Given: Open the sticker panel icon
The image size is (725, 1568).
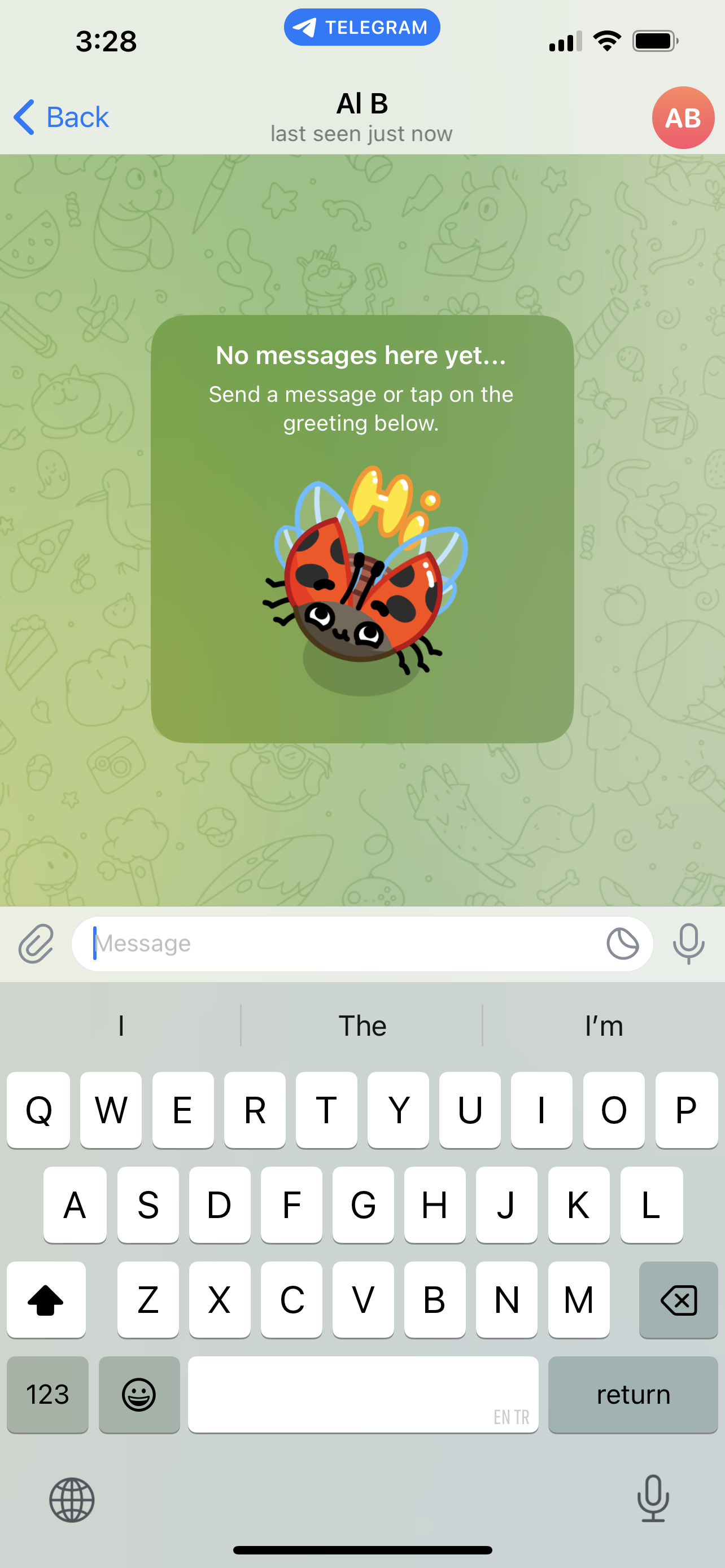Looking at the screenshot, I should [622, 944].
